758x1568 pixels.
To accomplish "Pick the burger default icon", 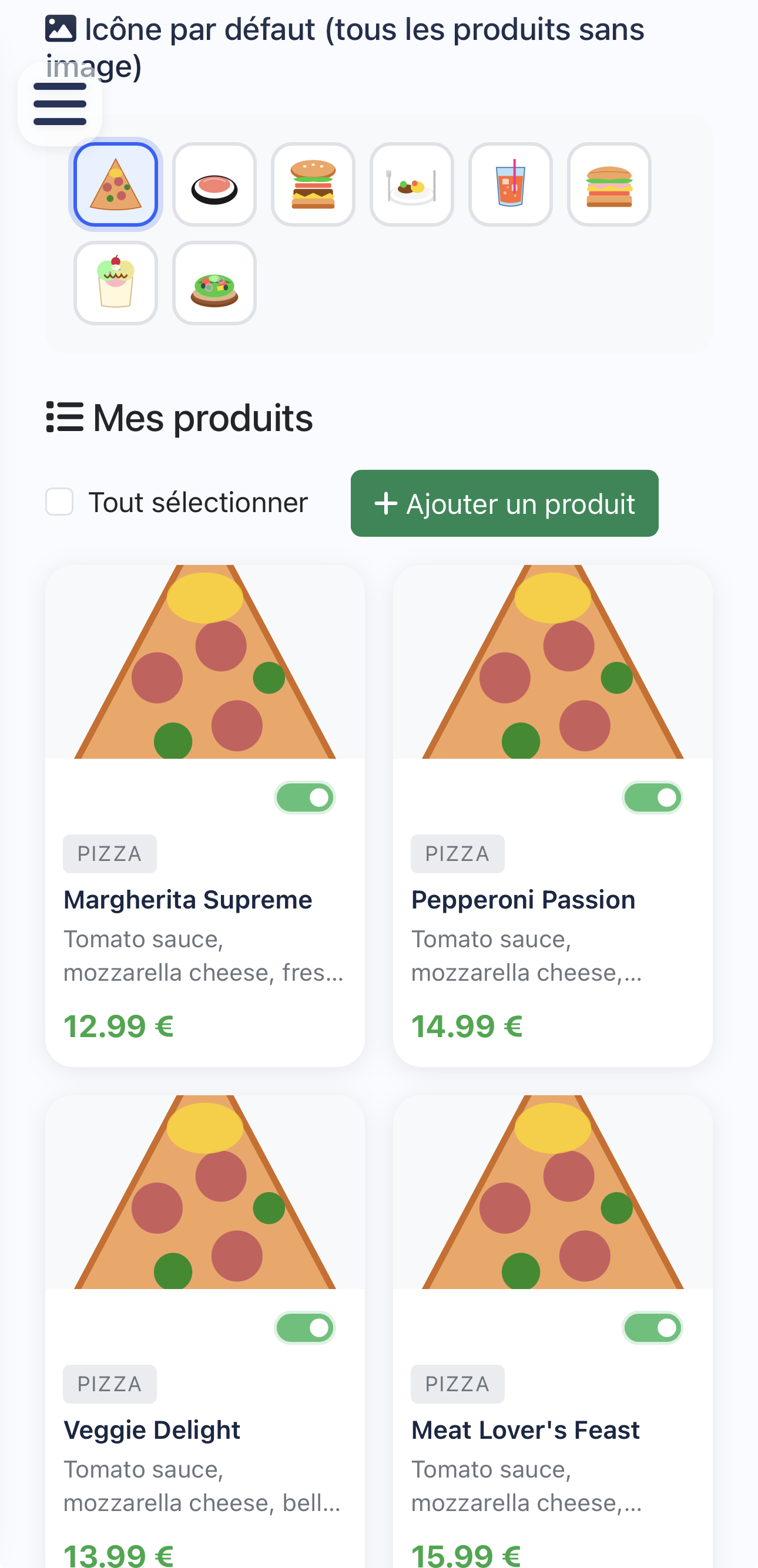I will 313,184.
